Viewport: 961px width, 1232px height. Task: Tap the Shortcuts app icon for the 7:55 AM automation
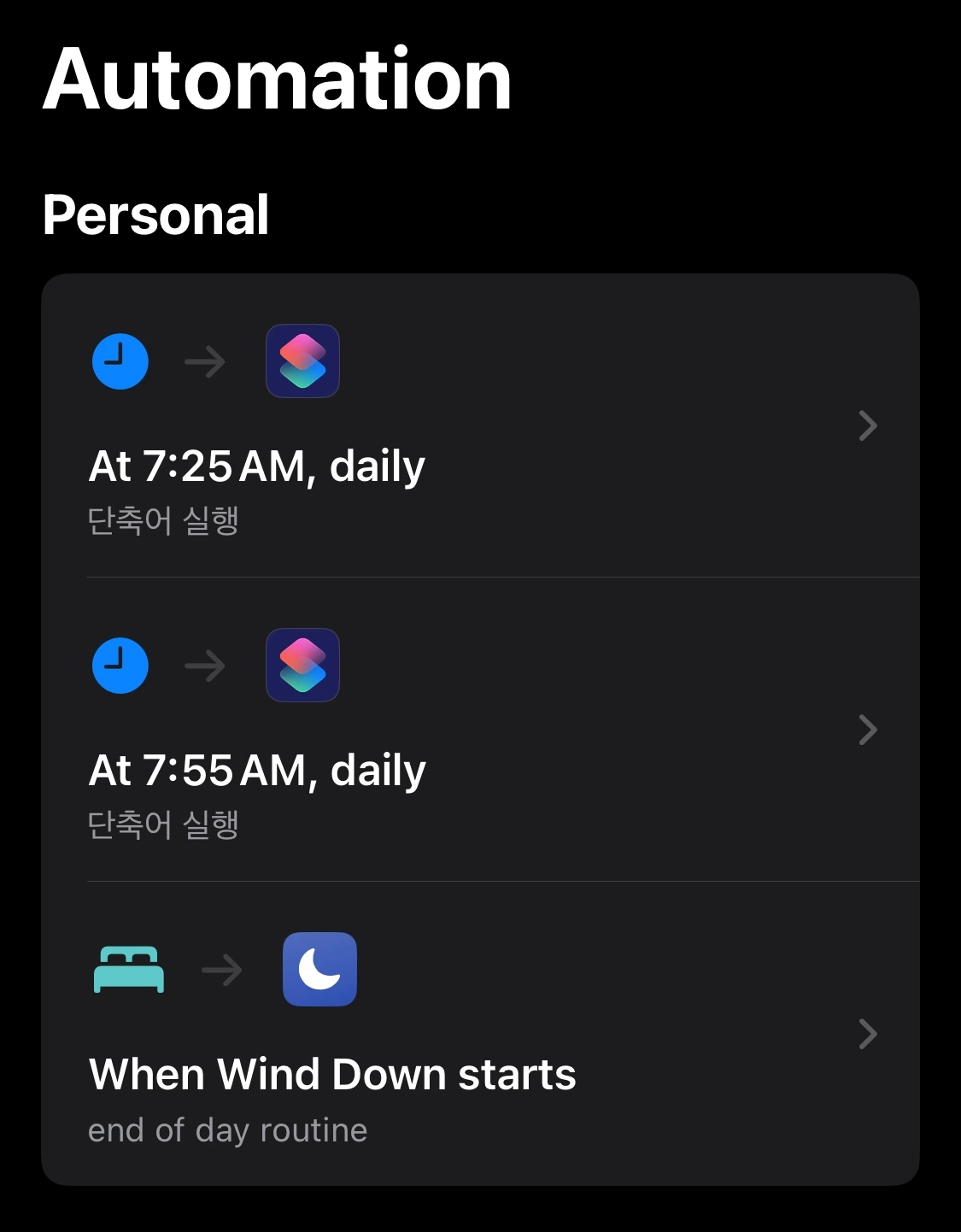[x=302, y=666]
